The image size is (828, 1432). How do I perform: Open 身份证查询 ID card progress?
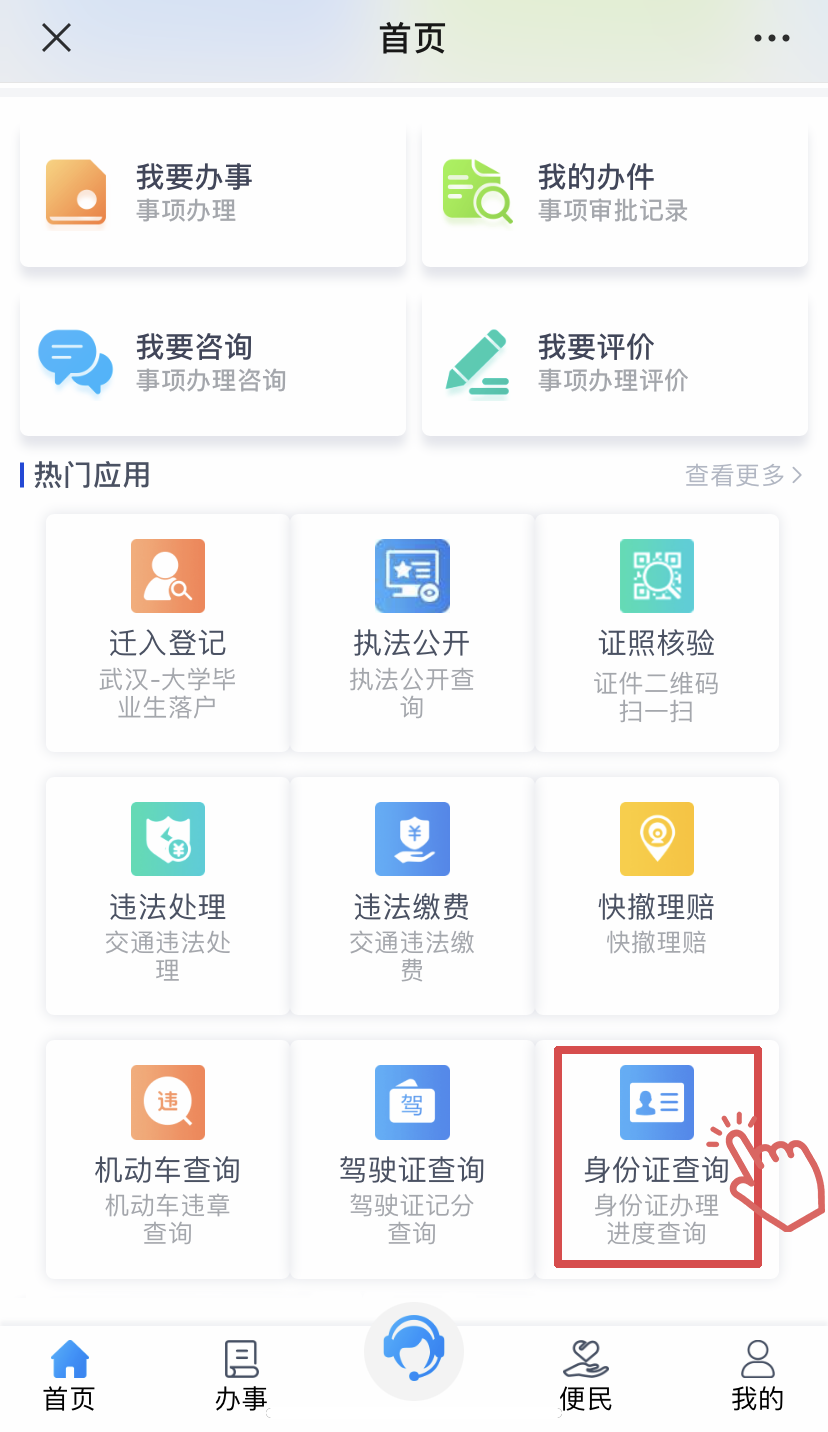click(657, 1158)
